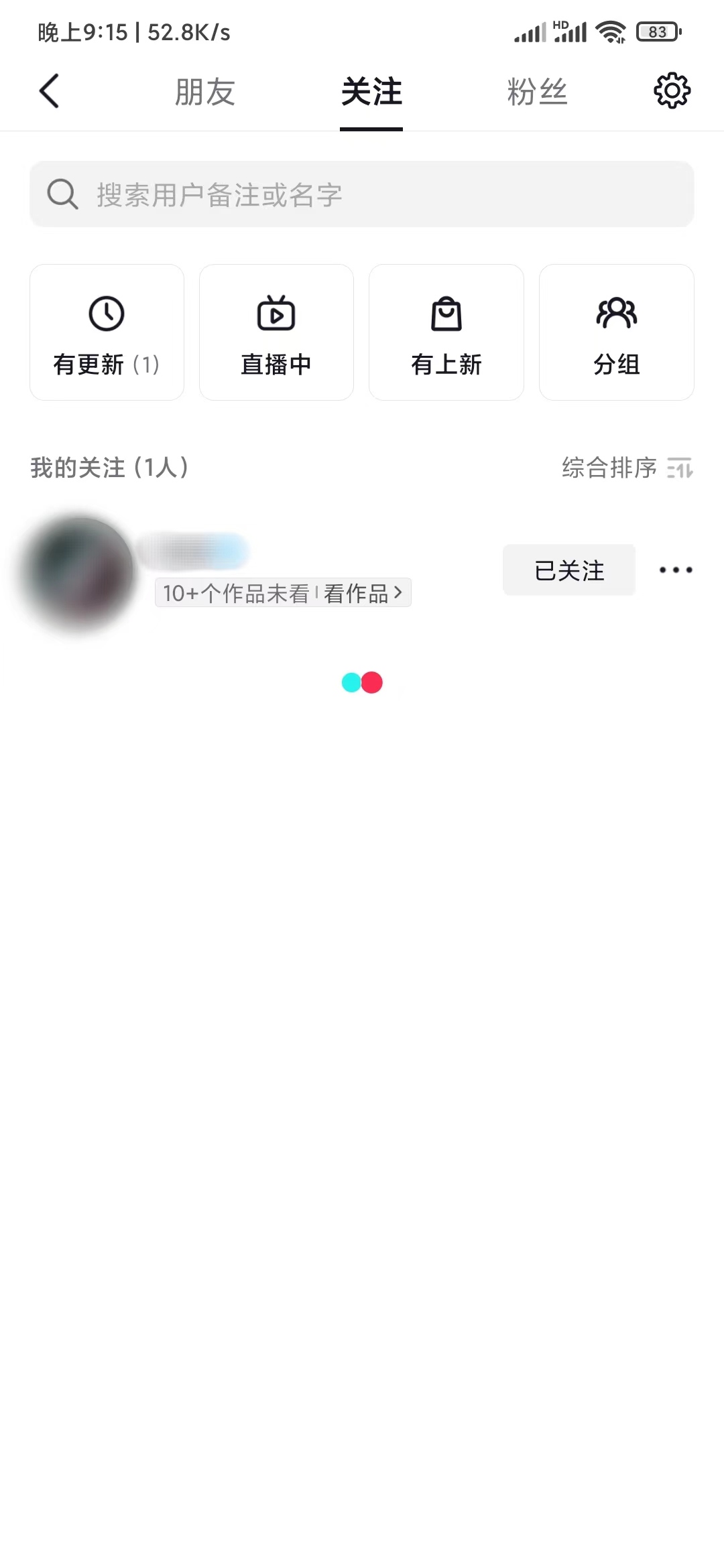The image size is (724, 1568).
Task: Switch to the 朋友 tab
Action: [x=203, y=92]
